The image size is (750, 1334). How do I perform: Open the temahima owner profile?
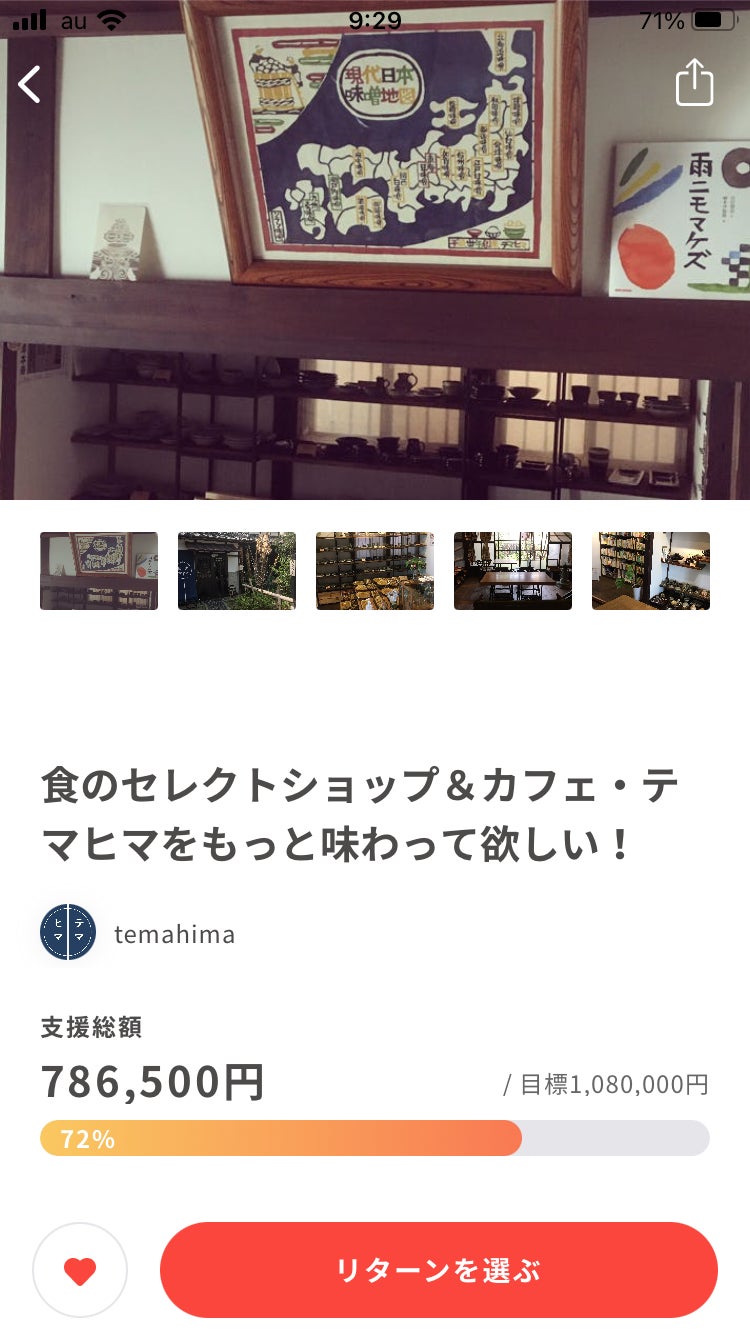[138, 933]
